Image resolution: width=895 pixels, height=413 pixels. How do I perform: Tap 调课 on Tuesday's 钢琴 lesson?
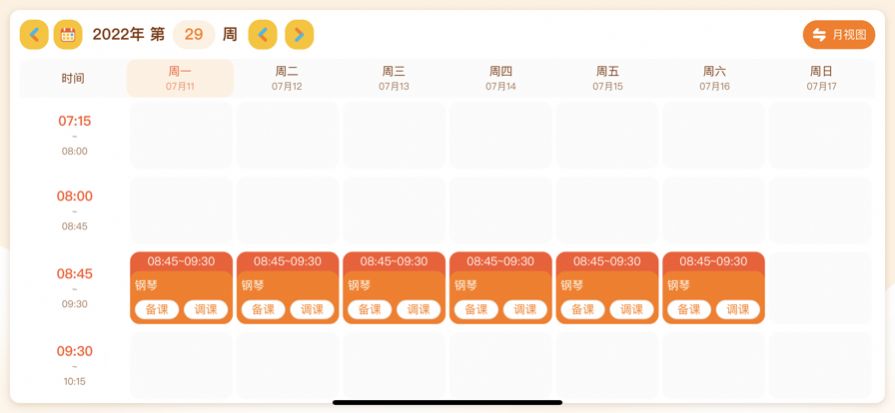click(x=312, y=309)
